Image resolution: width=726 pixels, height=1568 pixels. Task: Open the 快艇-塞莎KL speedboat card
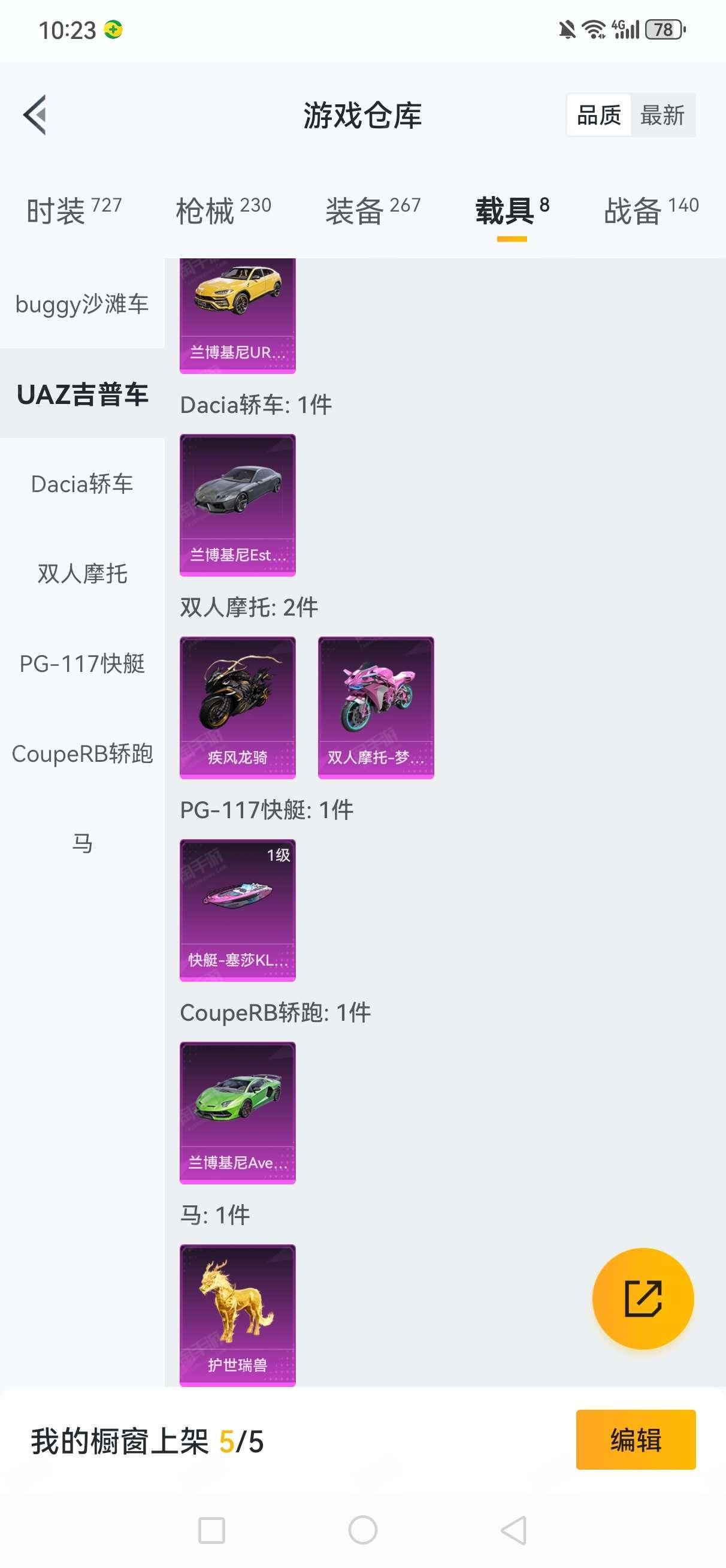(237, 910)
